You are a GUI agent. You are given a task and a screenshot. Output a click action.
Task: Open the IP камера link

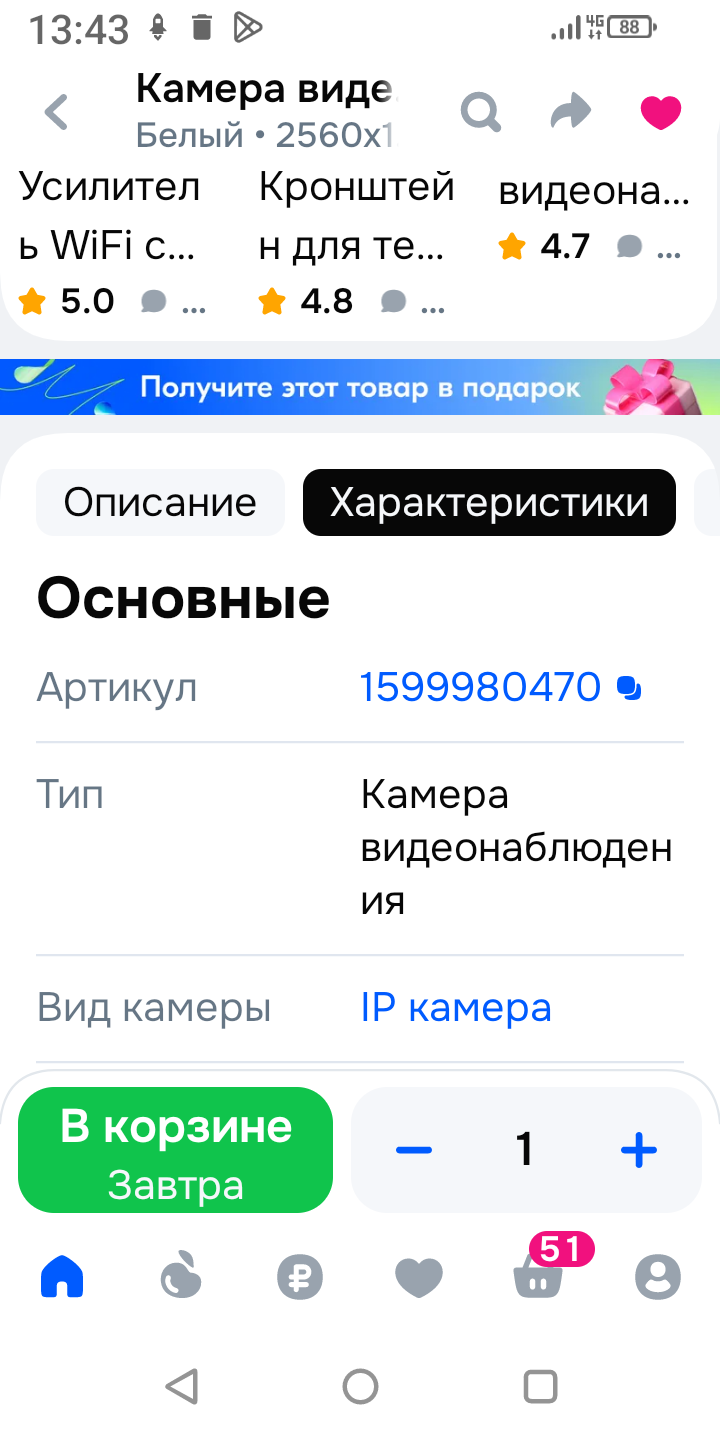455,1008
